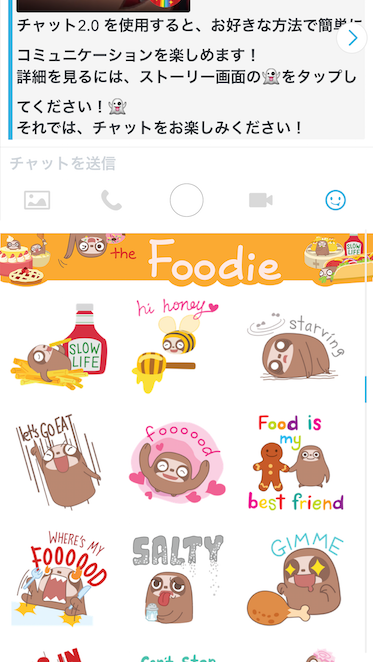
Task: Open the photo gallery icon
Action: click(x=37, y=200)
